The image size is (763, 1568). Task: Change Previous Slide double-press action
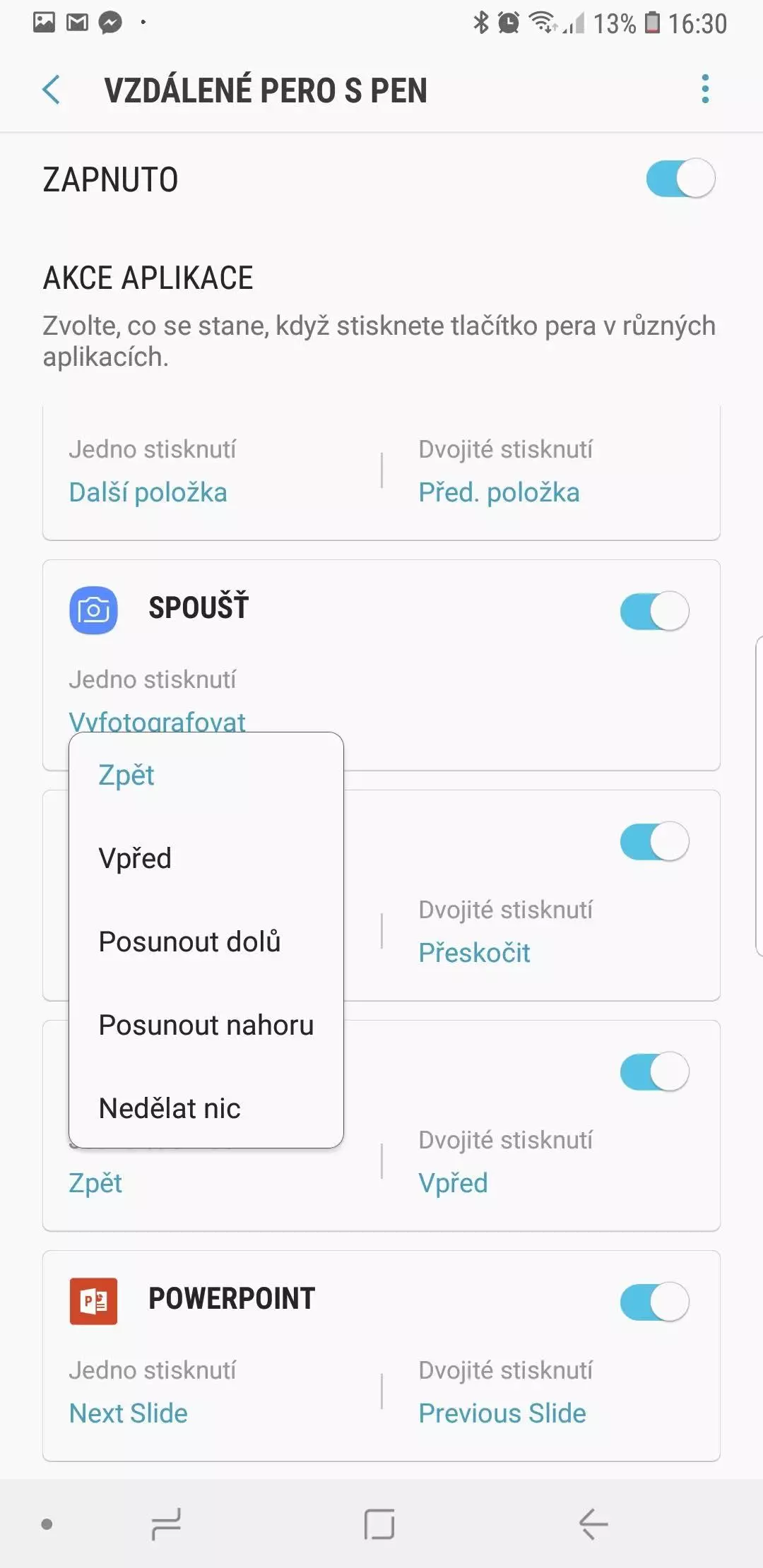tap(502, 1413)
